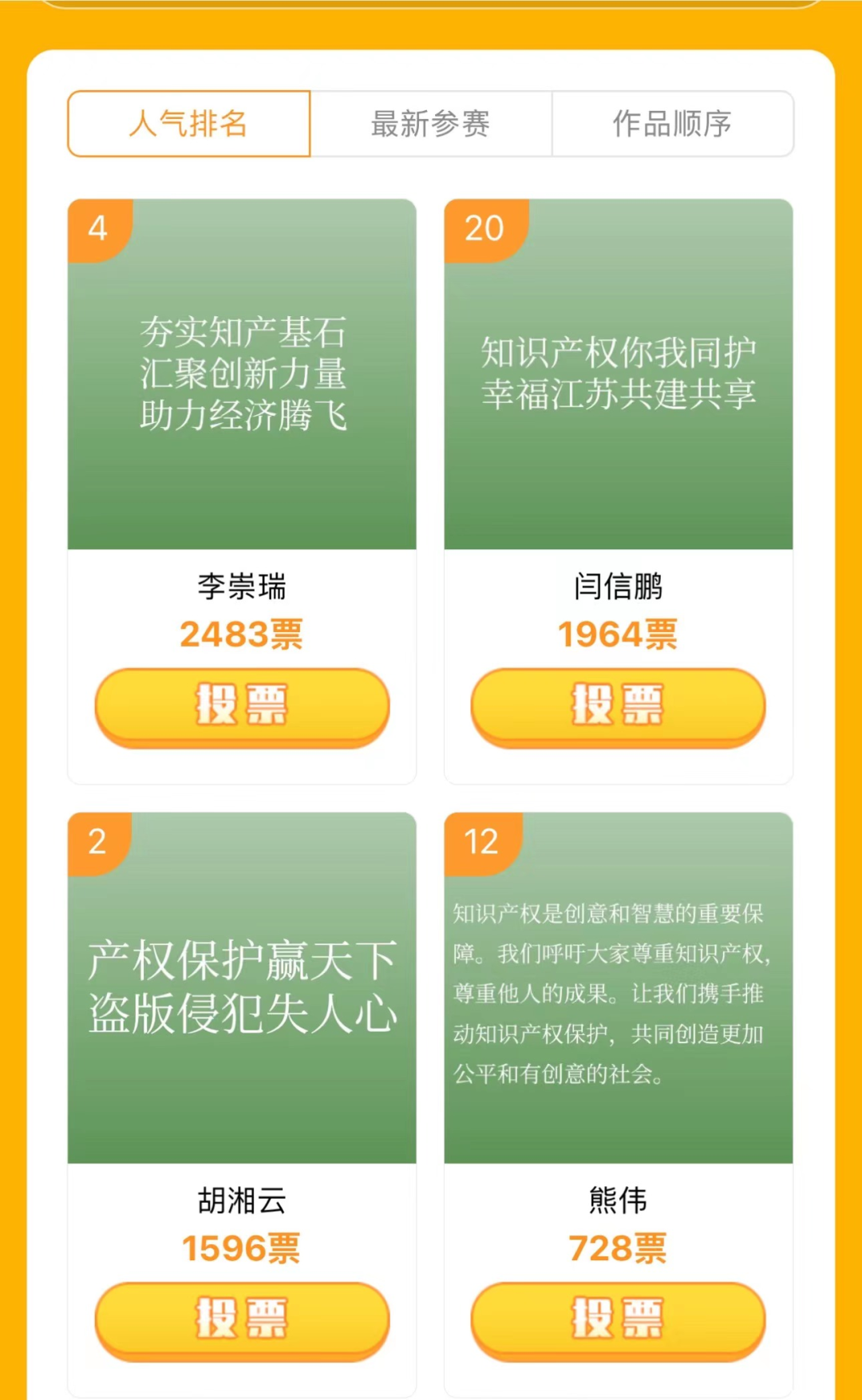This screenshot has height=1400, width=862.
Task: Switch to the 最新参赛 tab
Action: [x=430, y=124]
